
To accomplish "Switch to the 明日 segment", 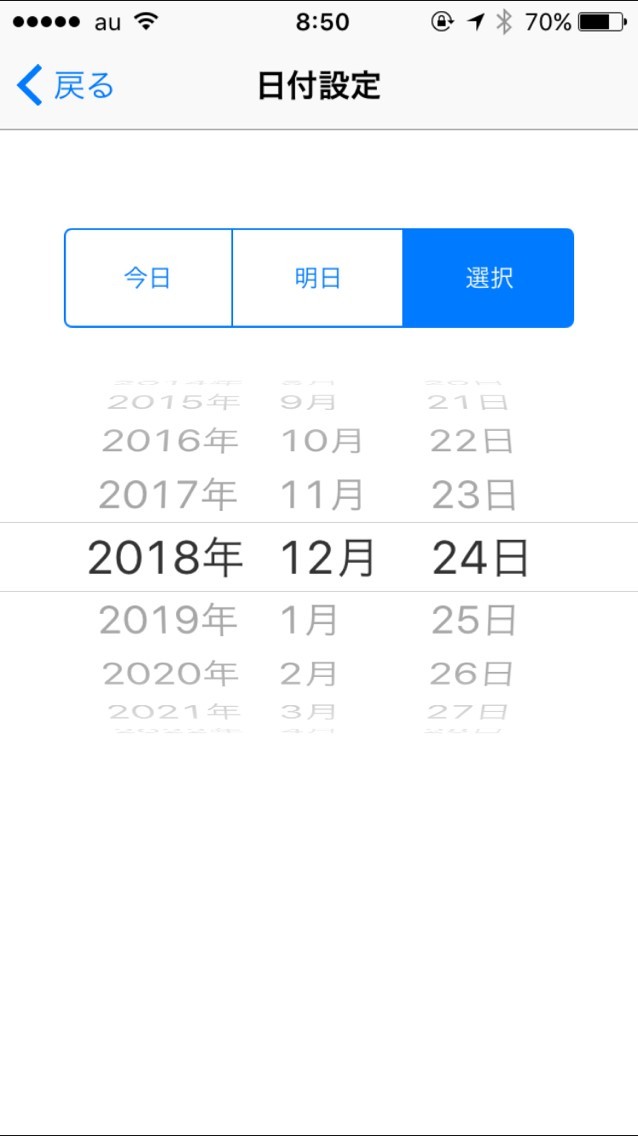I will click(x=318, y=278).
